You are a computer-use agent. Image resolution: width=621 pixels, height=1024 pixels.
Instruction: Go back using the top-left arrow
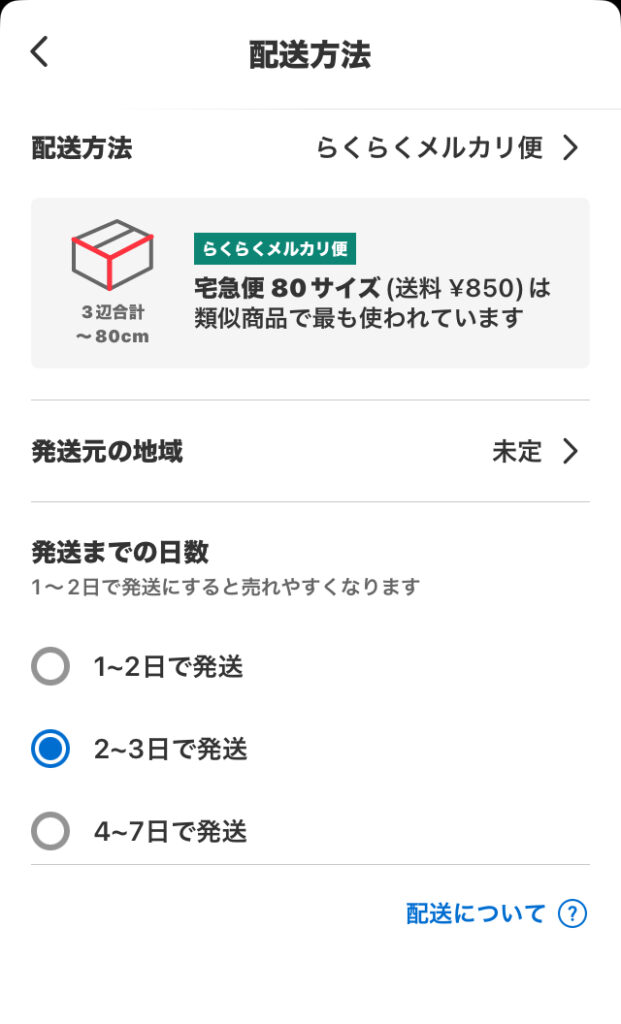point(40,52)
